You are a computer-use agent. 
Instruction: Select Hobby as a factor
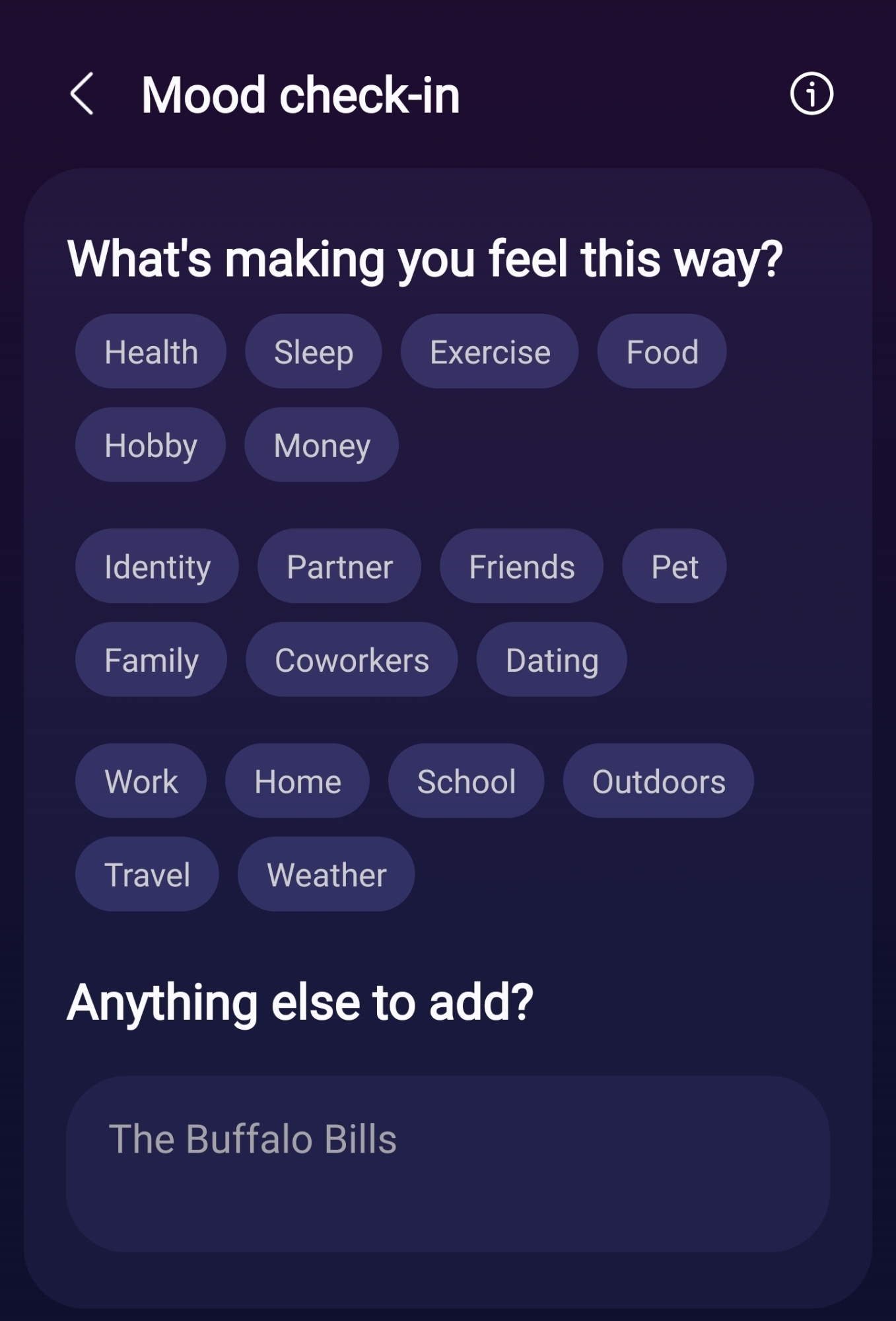coord(151,445)
